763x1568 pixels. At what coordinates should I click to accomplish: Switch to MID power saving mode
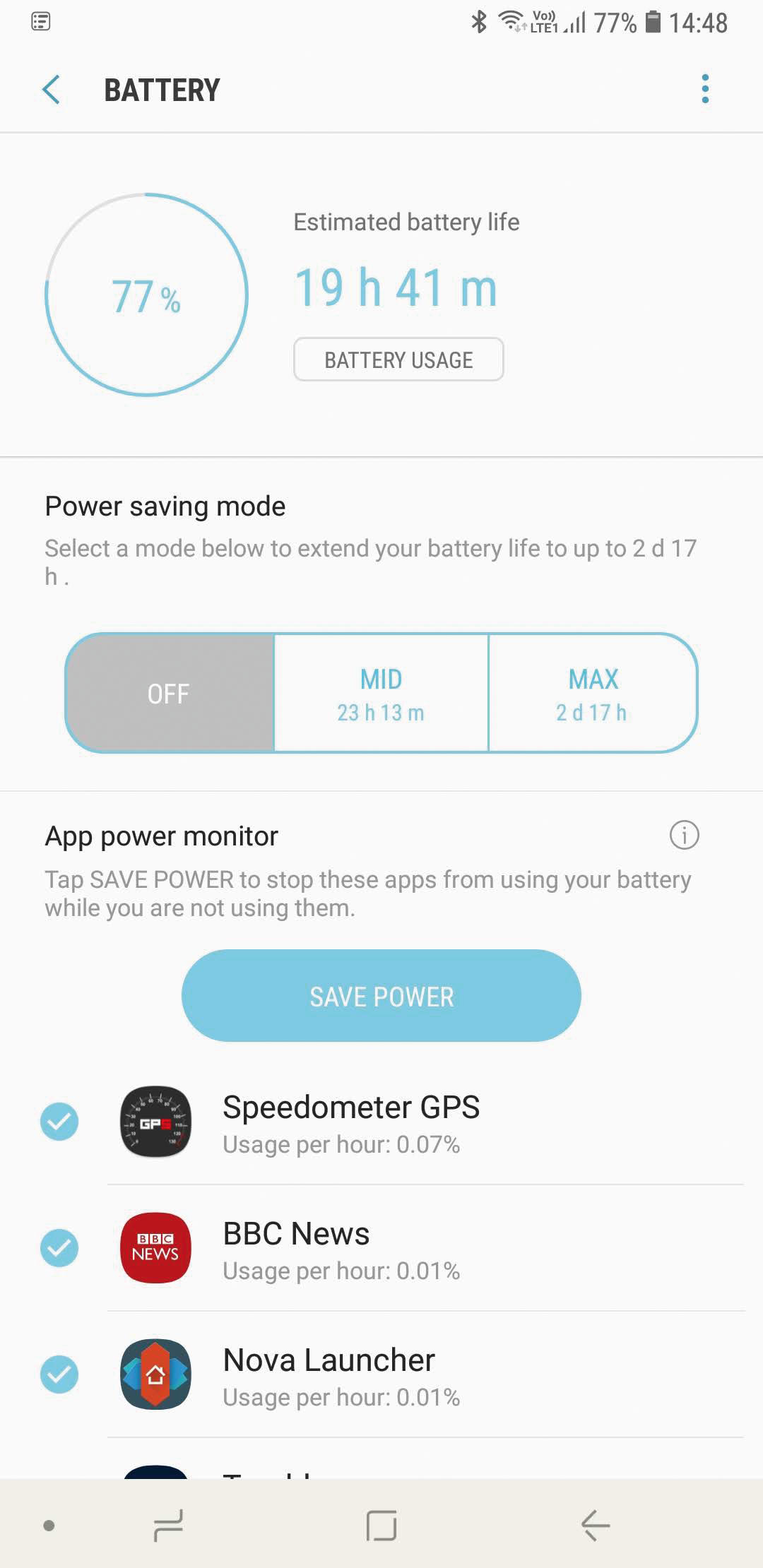coord(381,694)
